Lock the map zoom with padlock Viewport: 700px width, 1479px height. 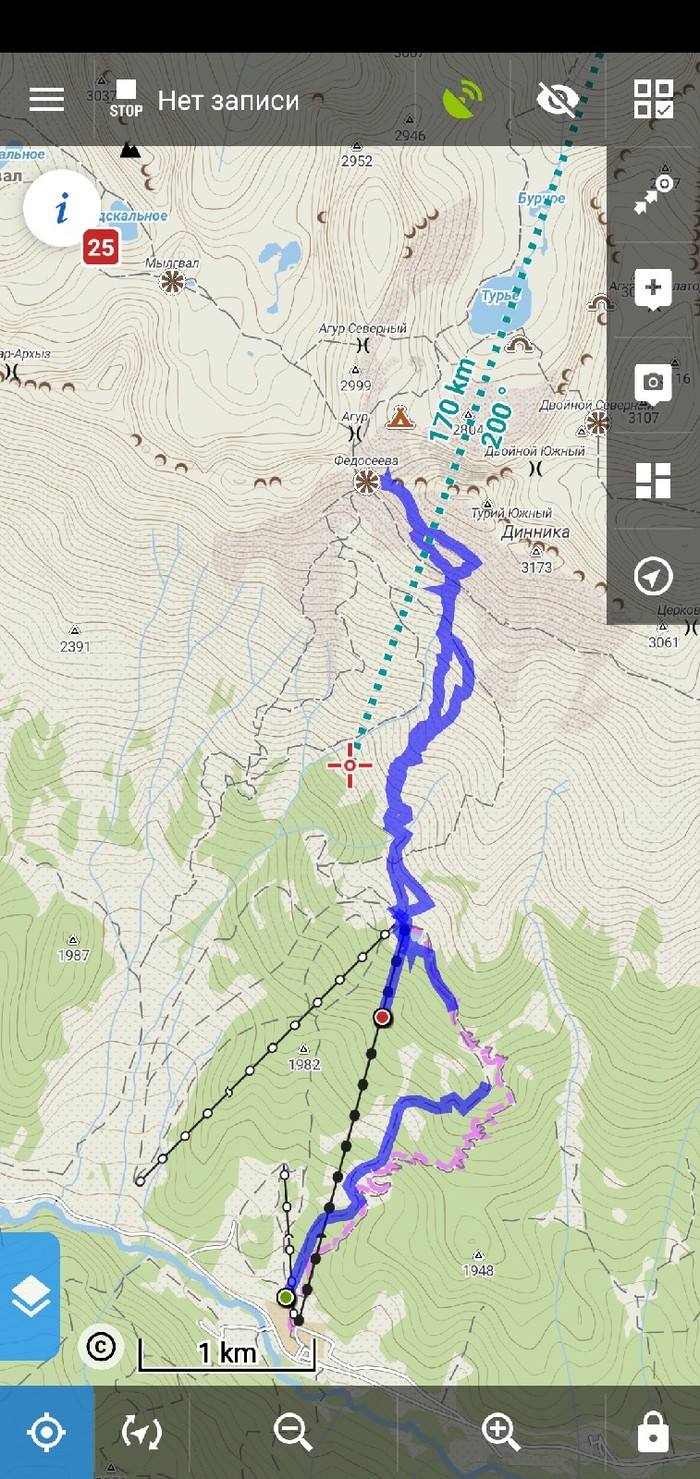tap(653, 1432)
